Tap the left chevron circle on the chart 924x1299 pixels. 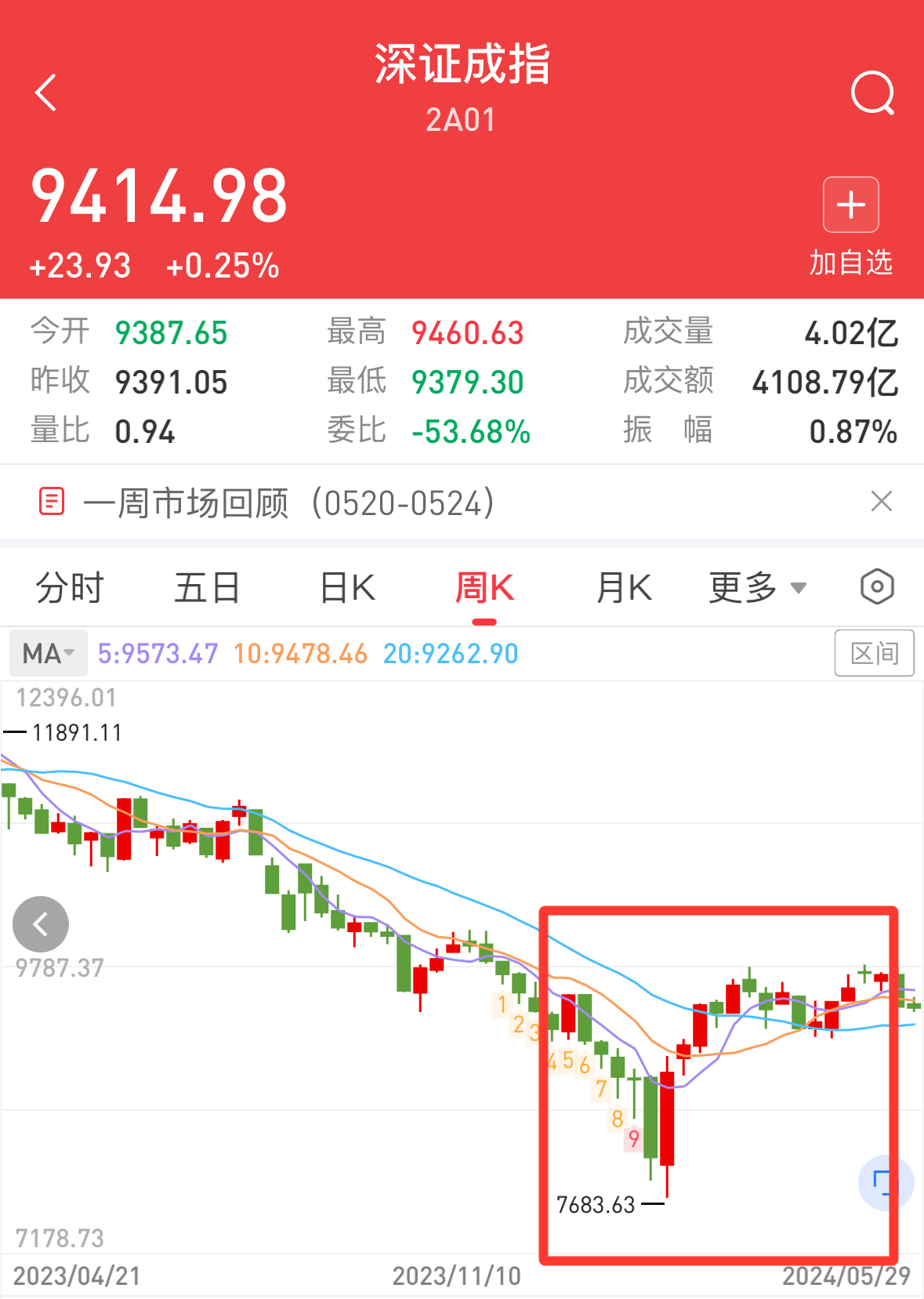point(41,924)
